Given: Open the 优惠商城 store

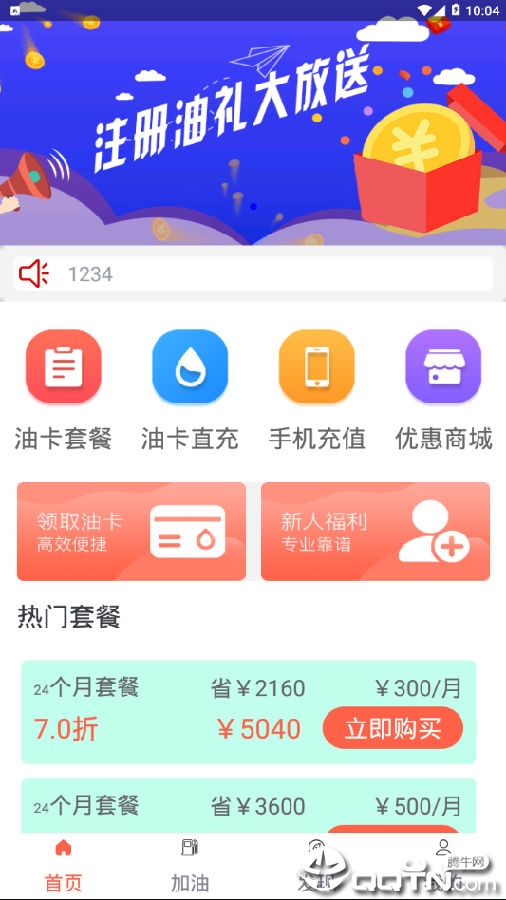Looking at the screenshot, I should [443, 390].
